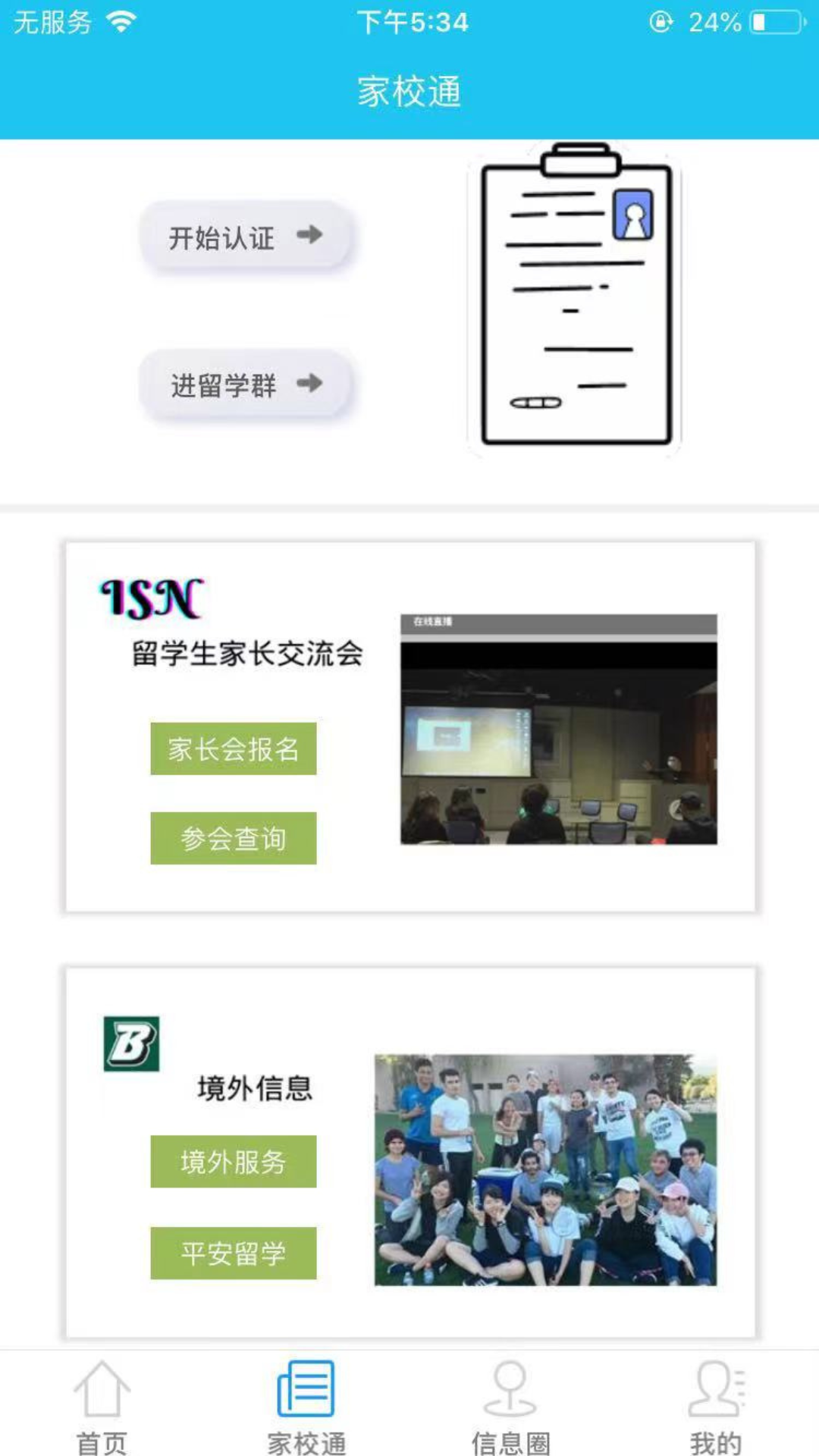Open 参会查询 to check attendance
The image size is (819, 1456).
(x=234, y=838)
